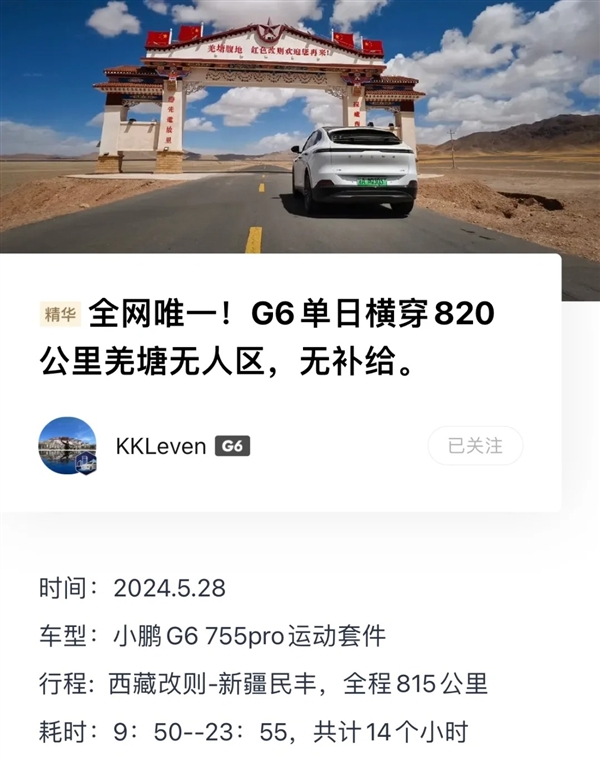View the post's cover photo
This screenshot has width=600, height=760.
coord(300,125)
